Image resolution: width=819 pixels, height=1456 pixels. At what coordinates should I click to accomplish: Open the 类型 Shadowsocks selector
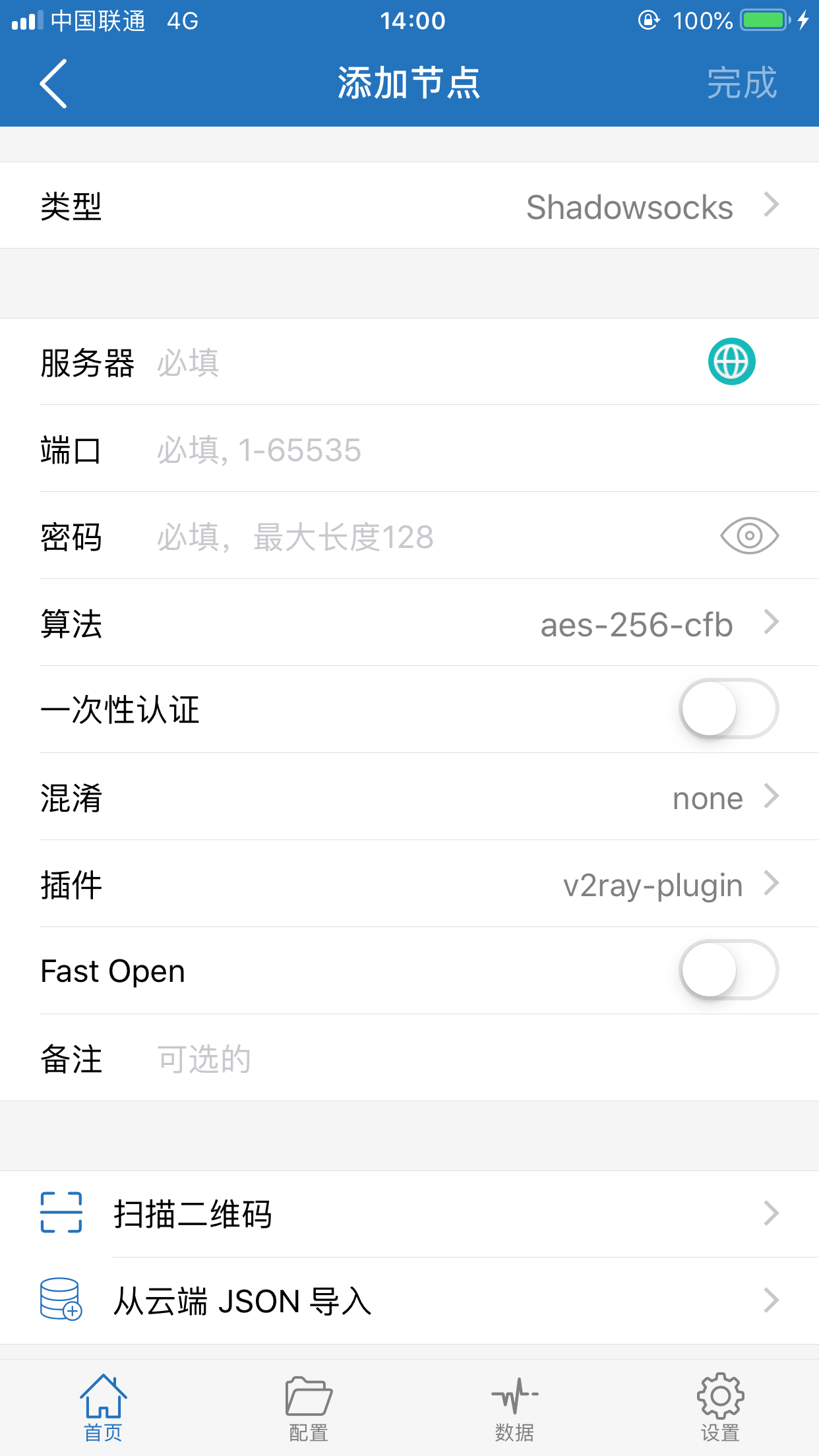(x=409, y=206)
